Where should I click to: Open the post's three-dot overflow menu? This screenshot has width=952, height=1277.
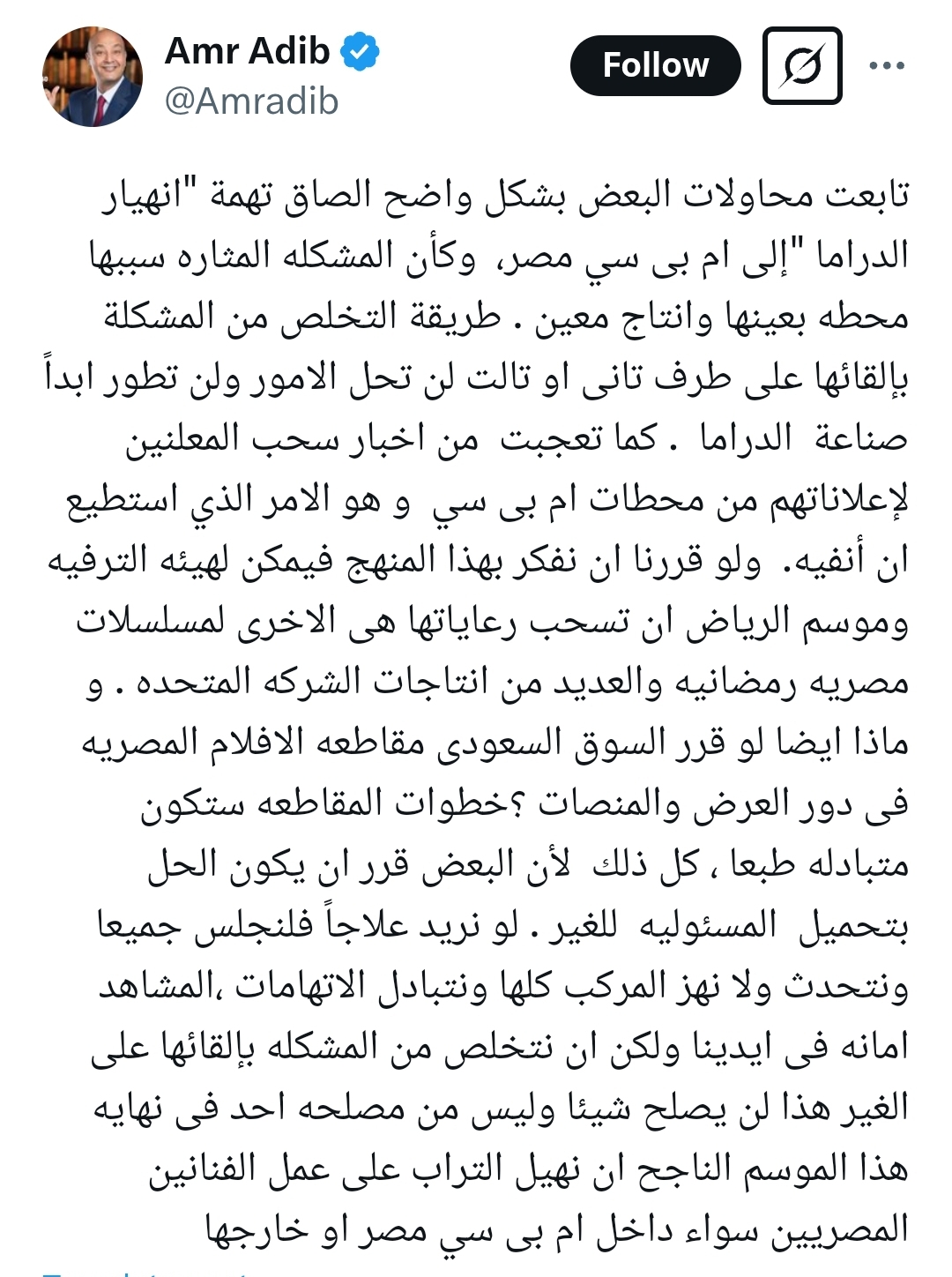[886, 66]
